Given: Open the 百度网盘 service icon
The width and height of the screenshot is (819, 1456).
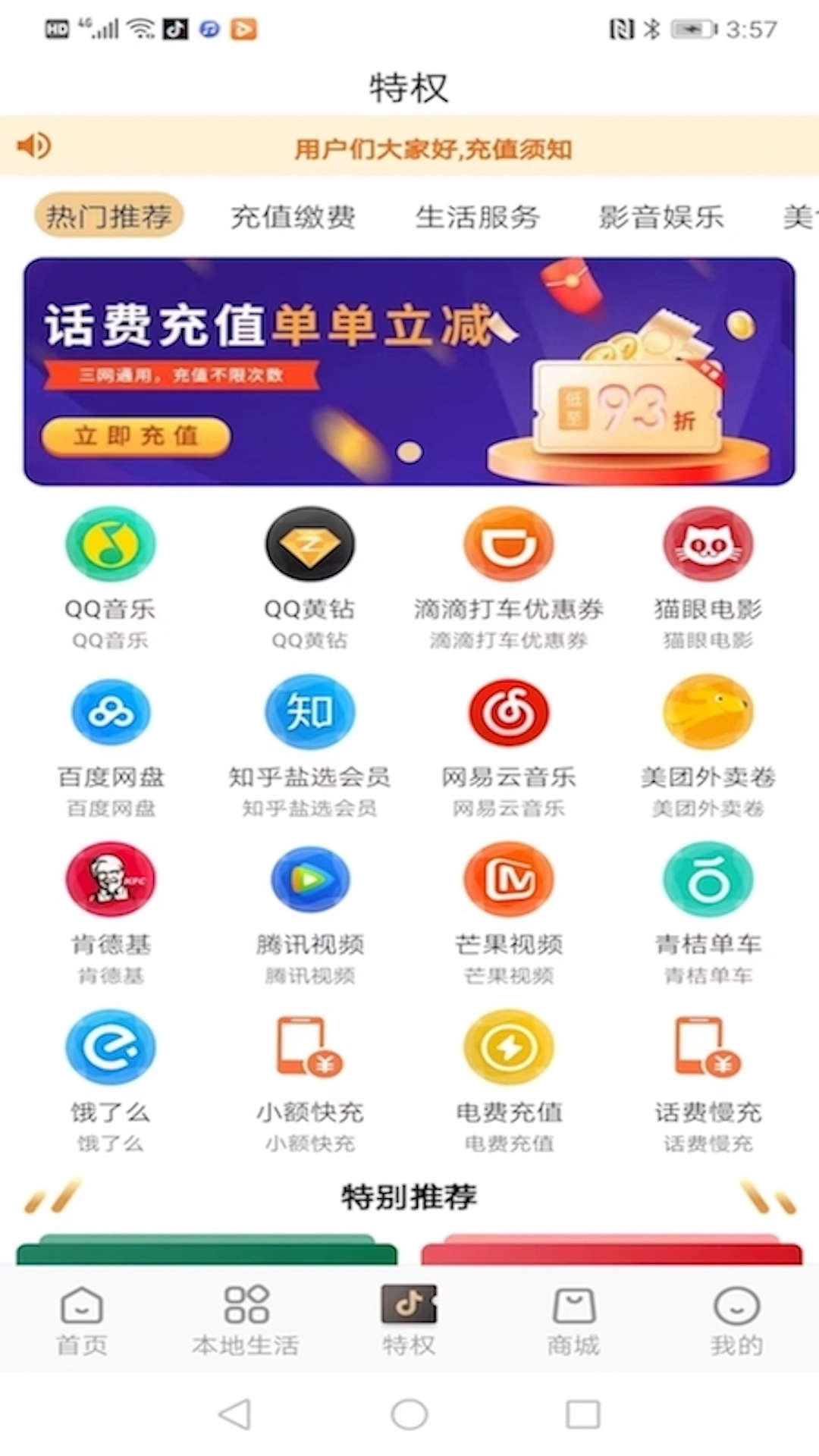Looking at the screenshot, I should tap(111, 713).
